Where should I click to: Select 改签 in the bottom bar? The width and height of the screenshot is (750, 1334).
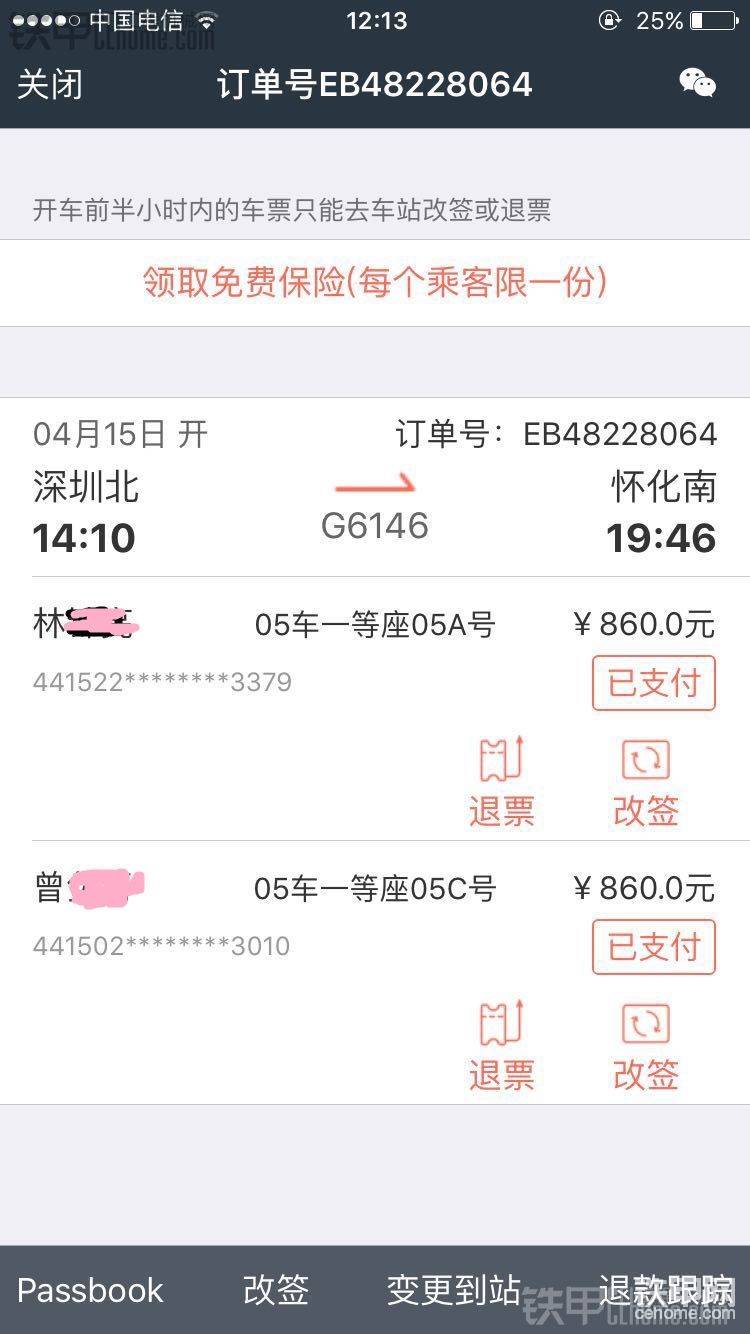(x=276, y=1290)
